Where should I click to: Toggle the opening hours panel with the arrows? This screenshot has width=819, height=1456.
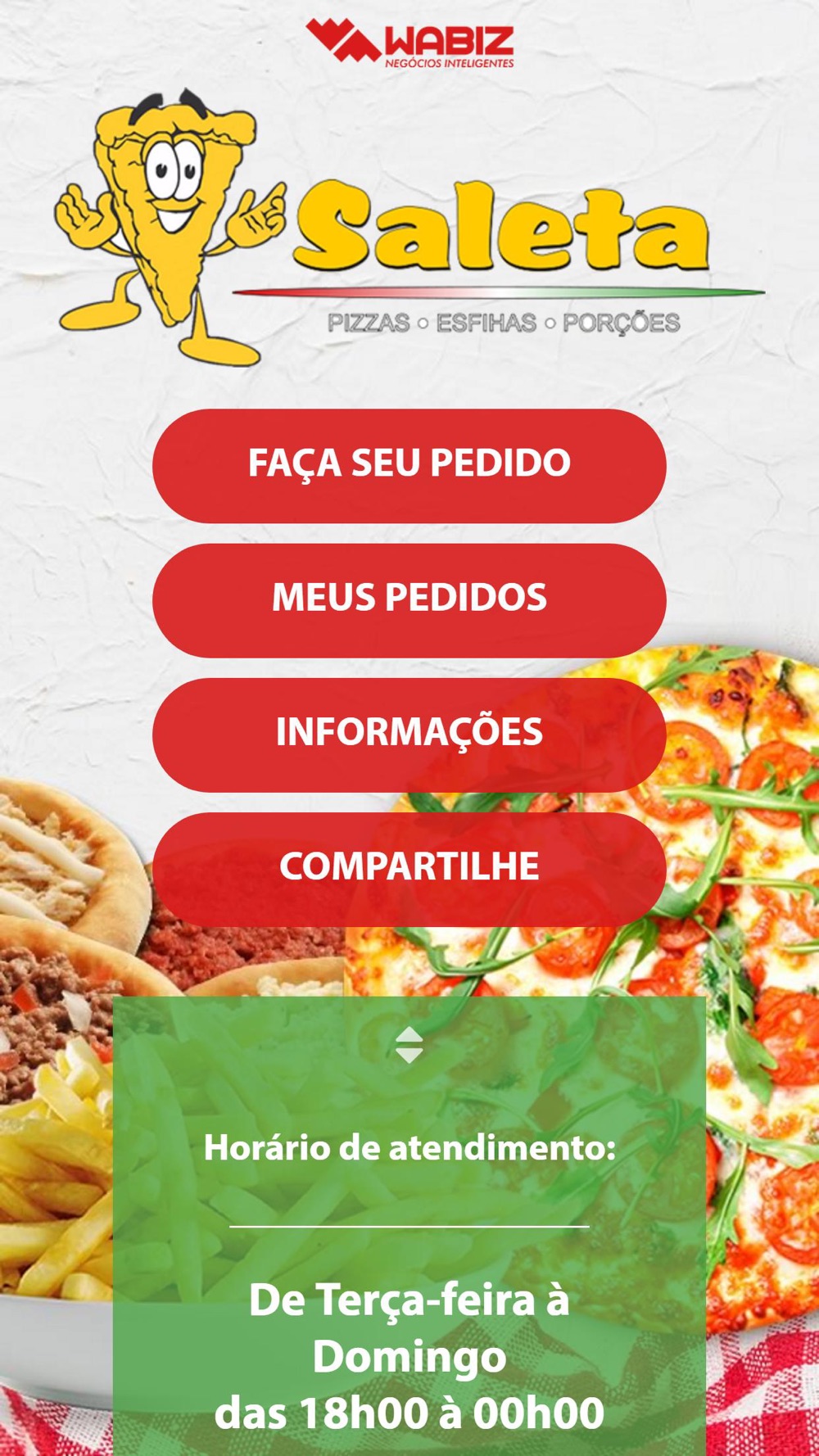coord(409,1045)
